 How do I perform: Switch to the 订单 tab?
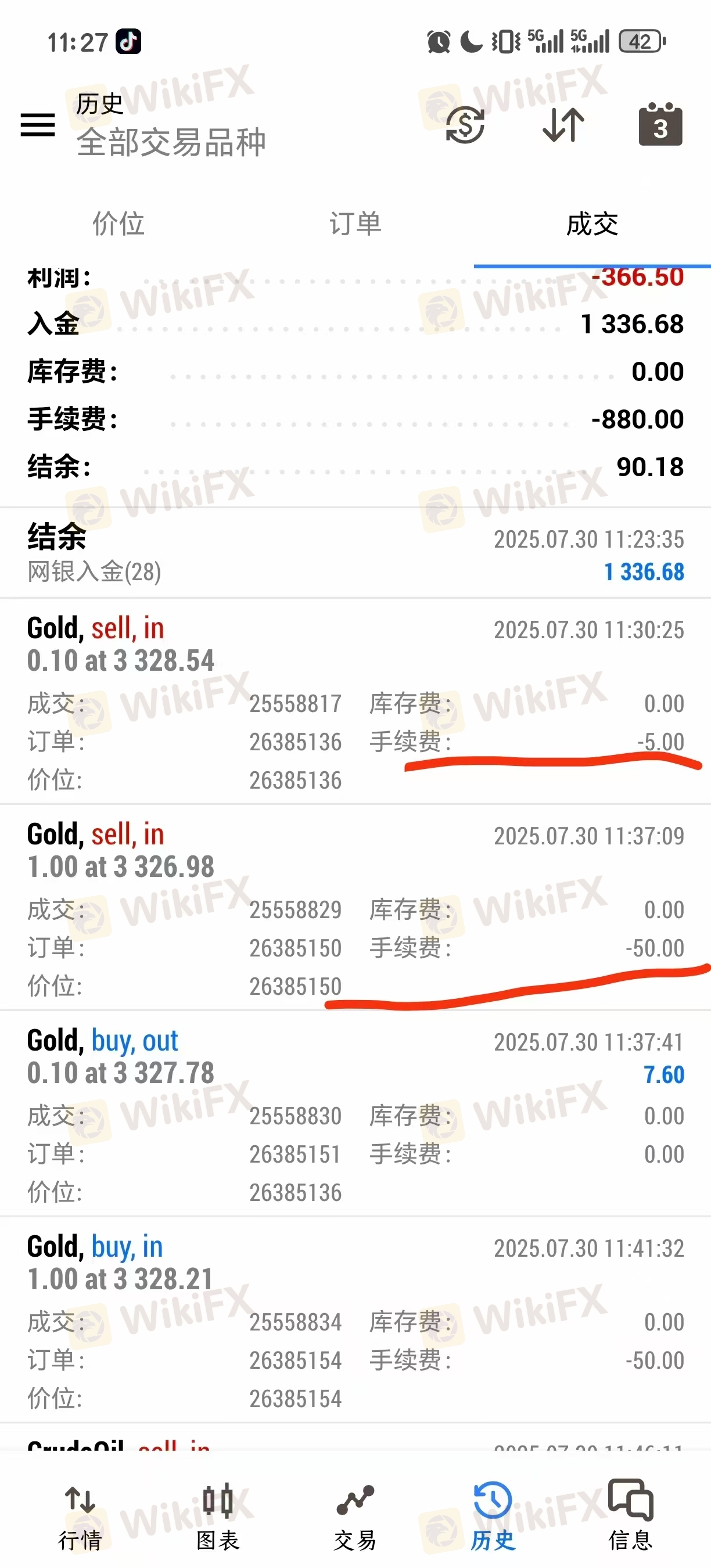click(355, 224)
